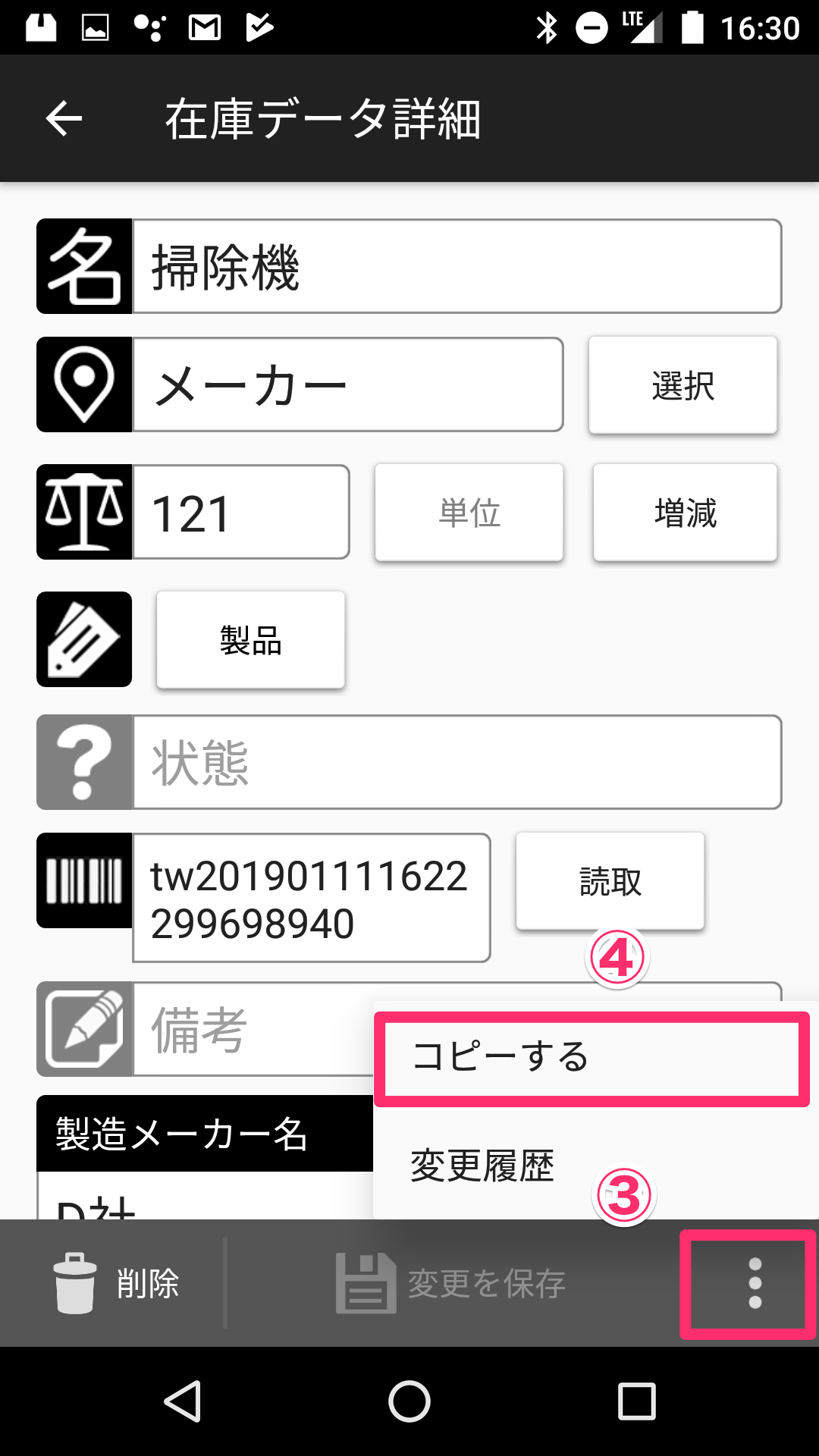
Task: Tap 変更を保存 to save changes
Action: 450,1283
